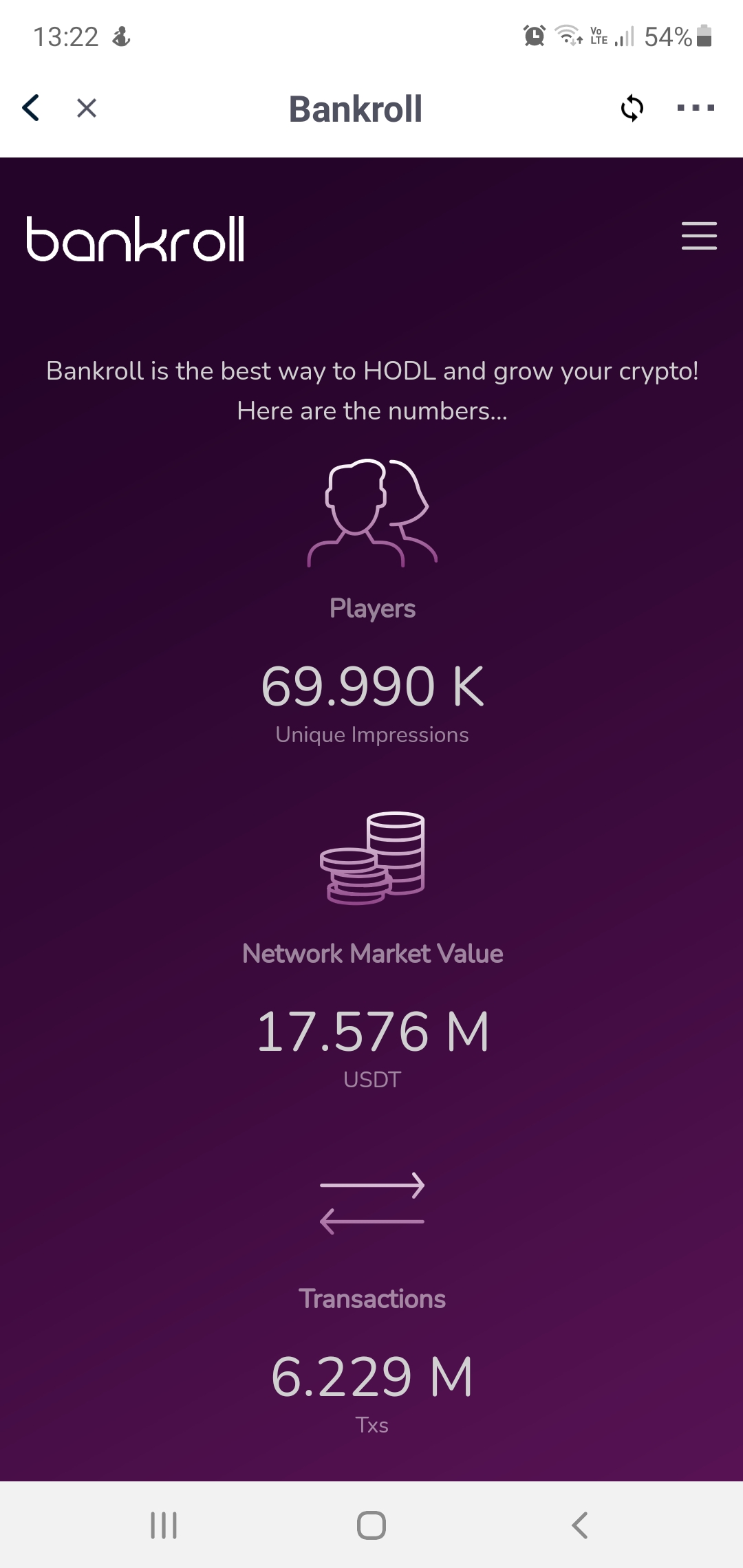Screen dimensions: 743x1568
Task: Open the hamburger navigation menu
Action: point(699,236)
